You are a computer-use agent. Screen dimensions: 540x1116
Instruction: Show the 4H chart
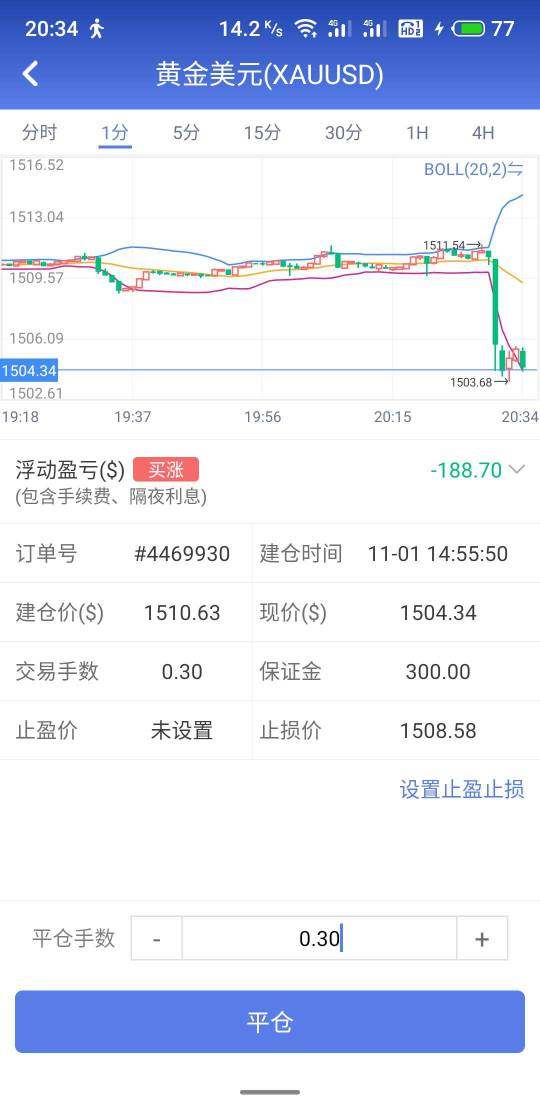tap(483, 132)
